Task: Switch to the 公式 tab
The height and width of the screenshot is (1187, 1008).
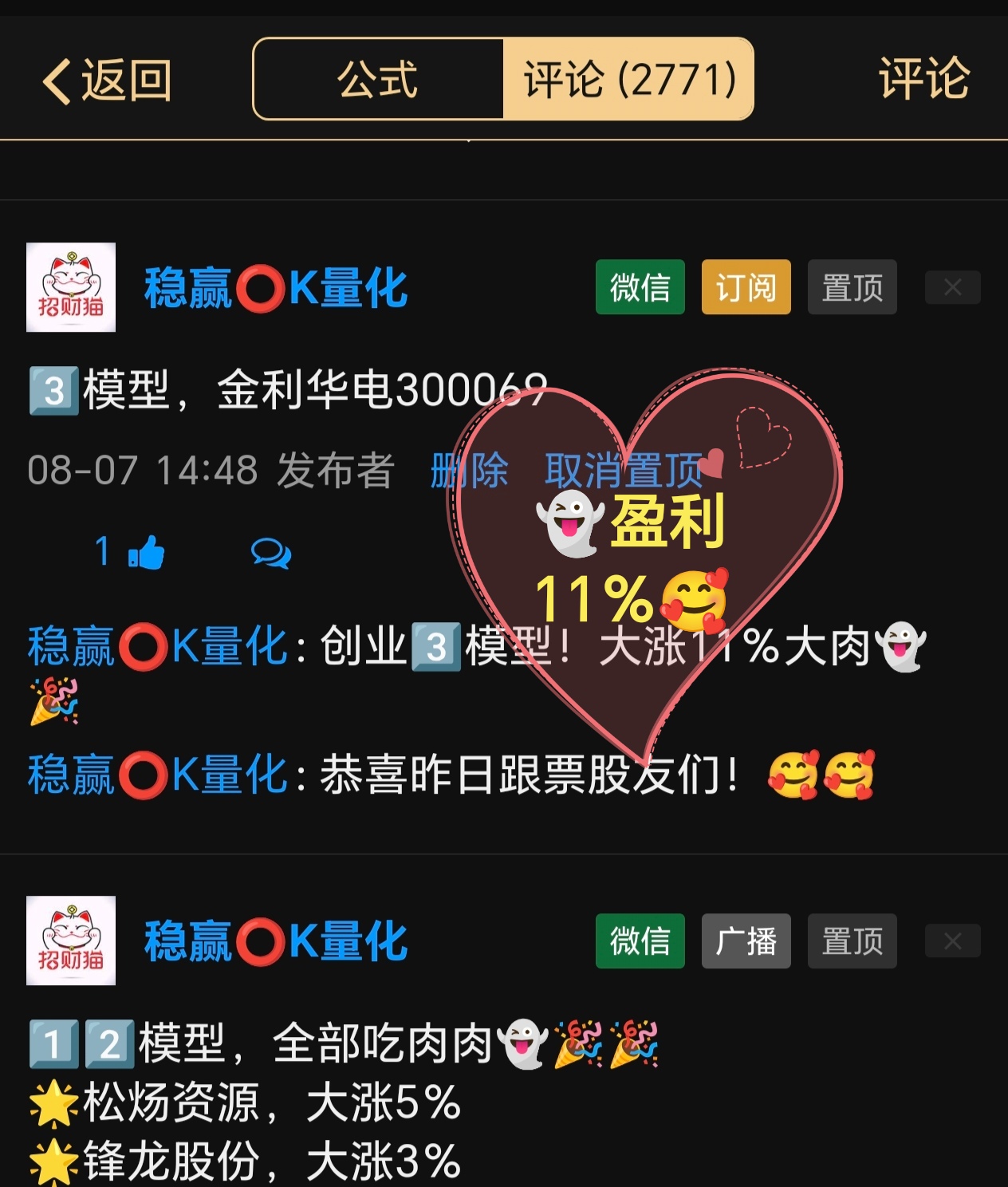Action: coord(378,79)
